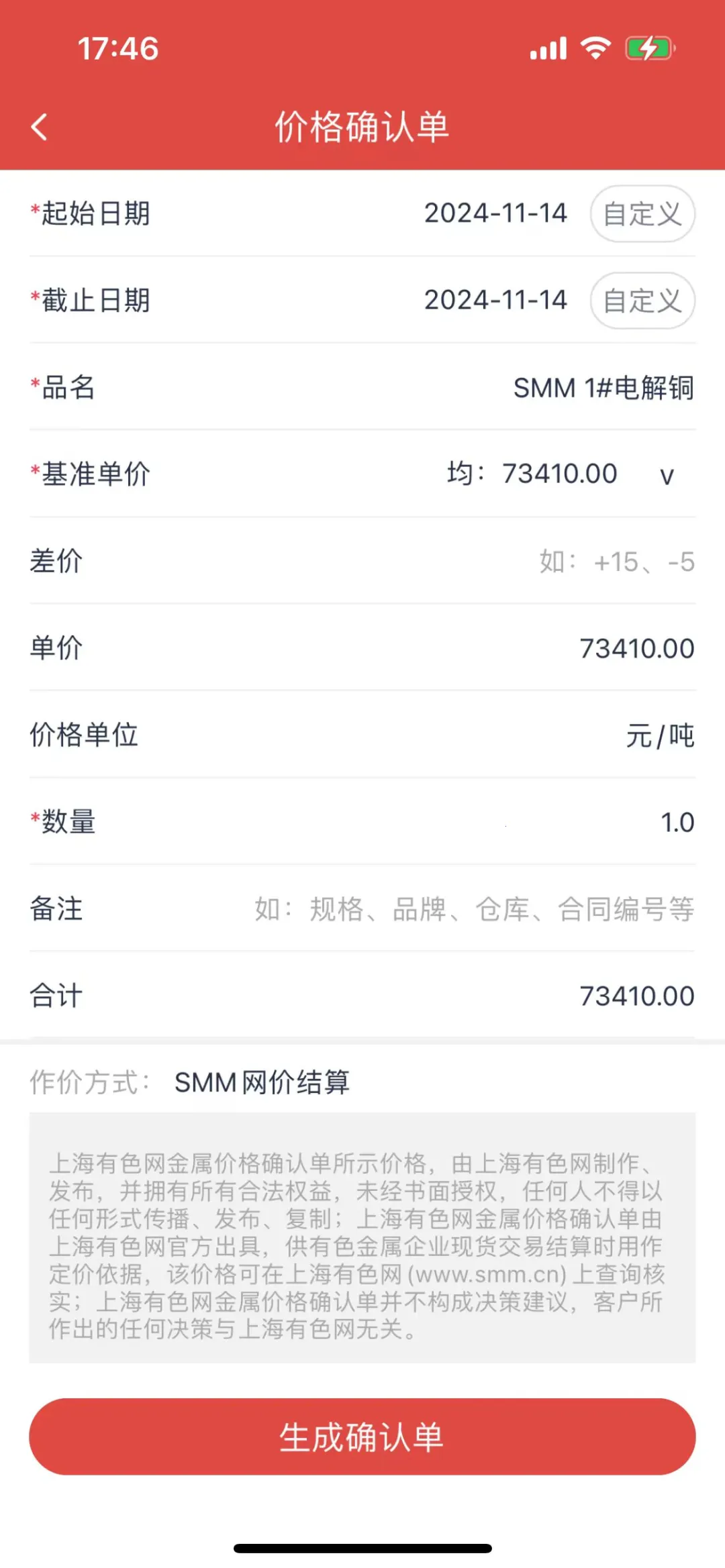Tap the back arrow to return
This screenshot has width=725, height=1568.
tap(40, 126)
